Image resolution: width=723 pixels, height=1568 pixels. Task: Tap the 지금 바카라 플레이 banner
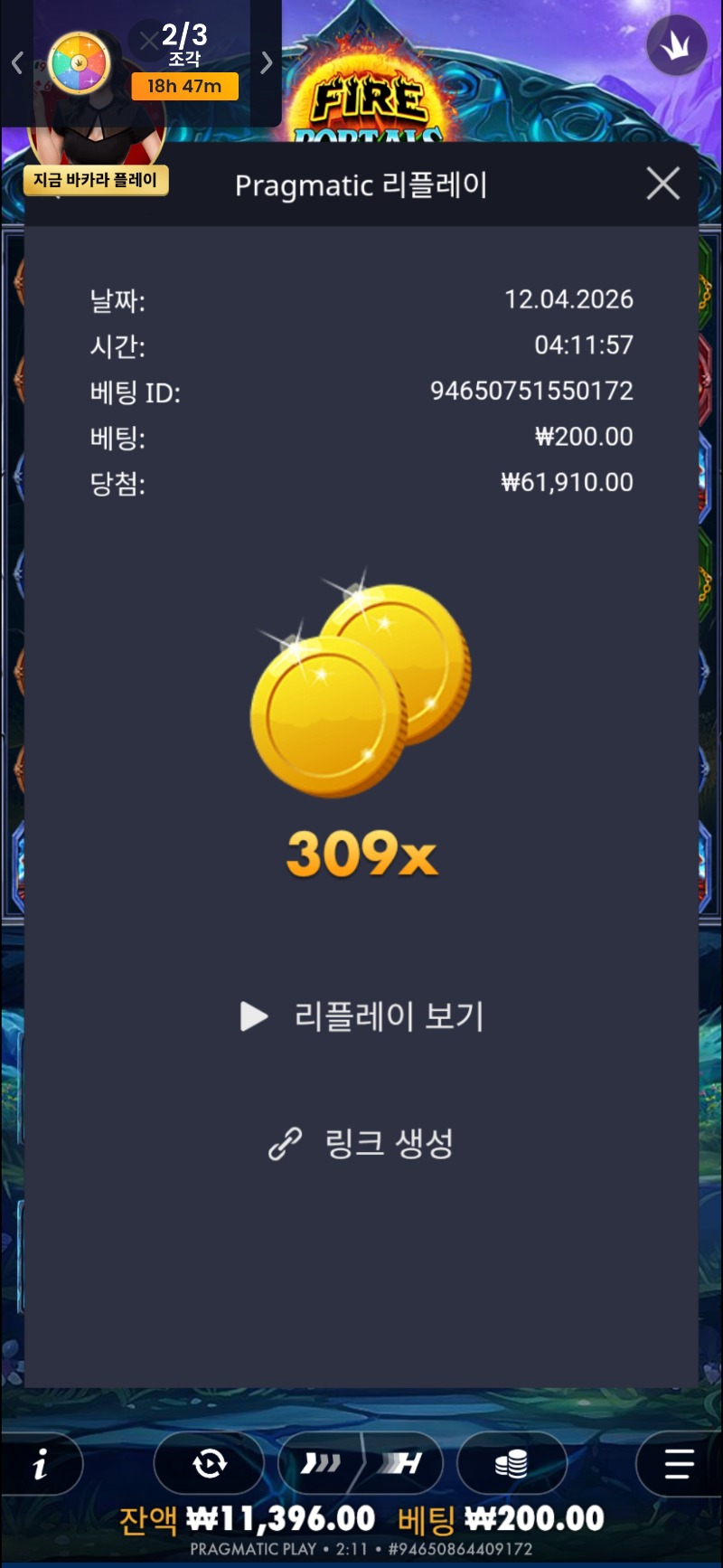(x=96, y=180)
